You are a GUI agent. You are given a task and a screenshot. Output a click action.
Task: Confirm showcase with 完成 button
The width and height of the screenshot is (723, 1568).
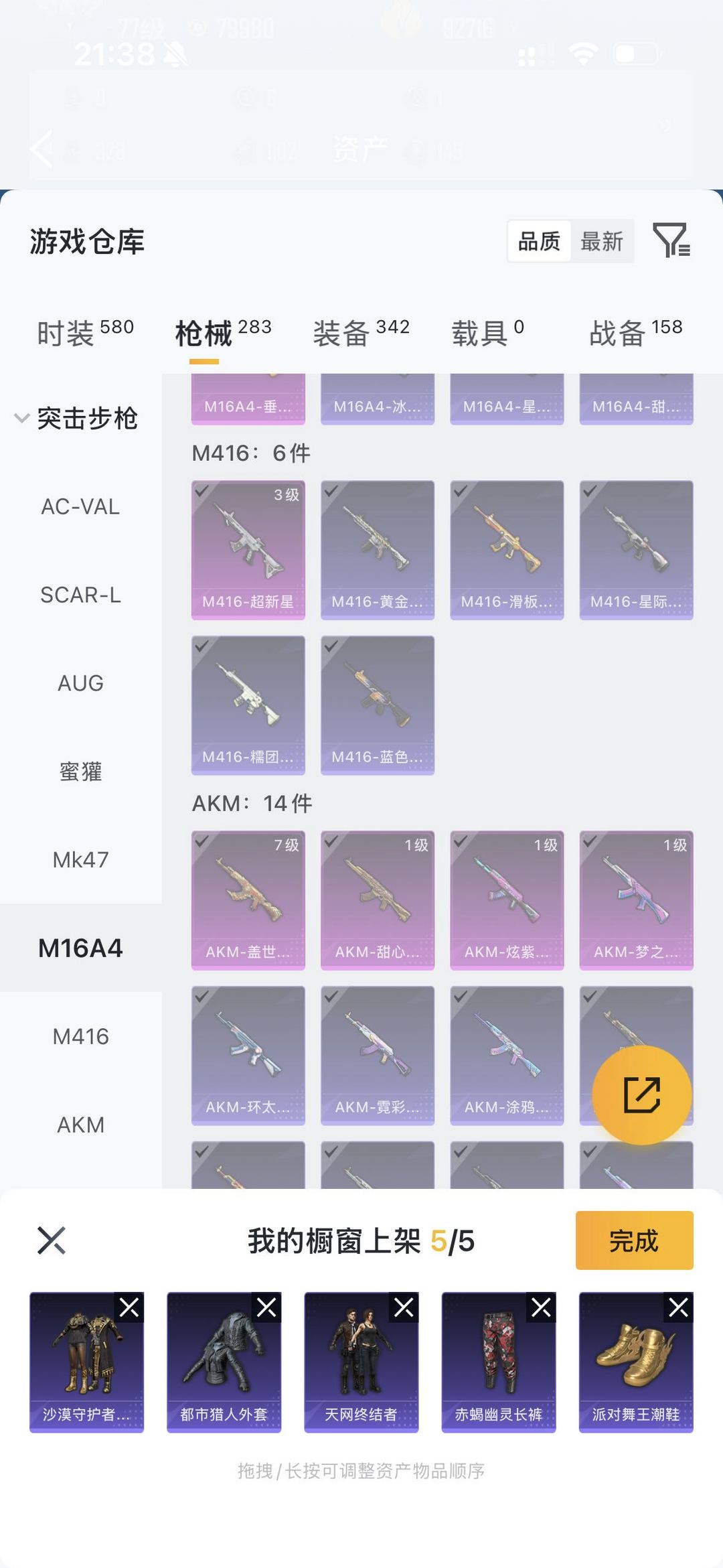click(634, 1240)
